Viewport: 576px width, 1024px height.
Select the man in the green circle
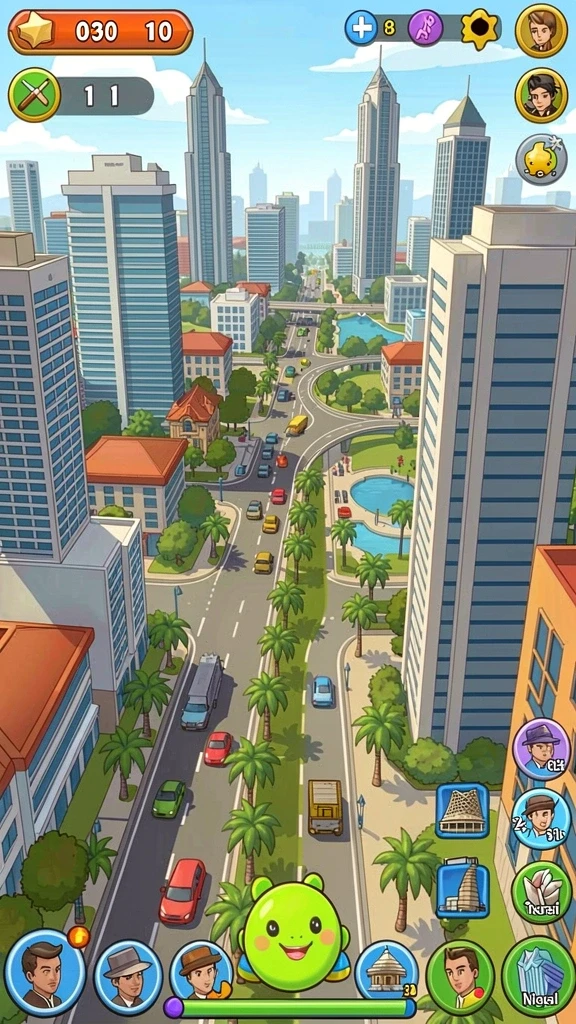pos(460,978)
